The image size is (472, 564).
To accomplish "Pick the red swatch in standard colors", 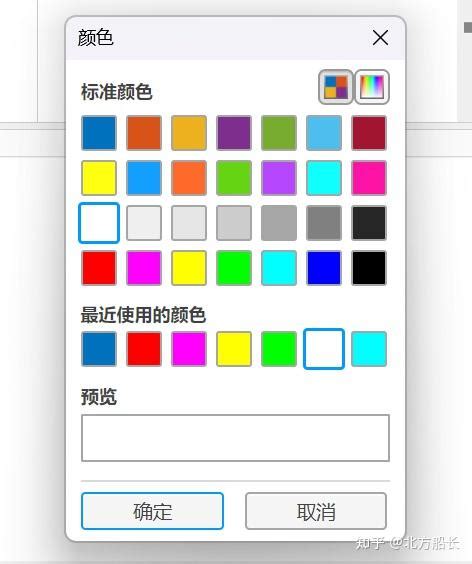I will coord(99,268).
